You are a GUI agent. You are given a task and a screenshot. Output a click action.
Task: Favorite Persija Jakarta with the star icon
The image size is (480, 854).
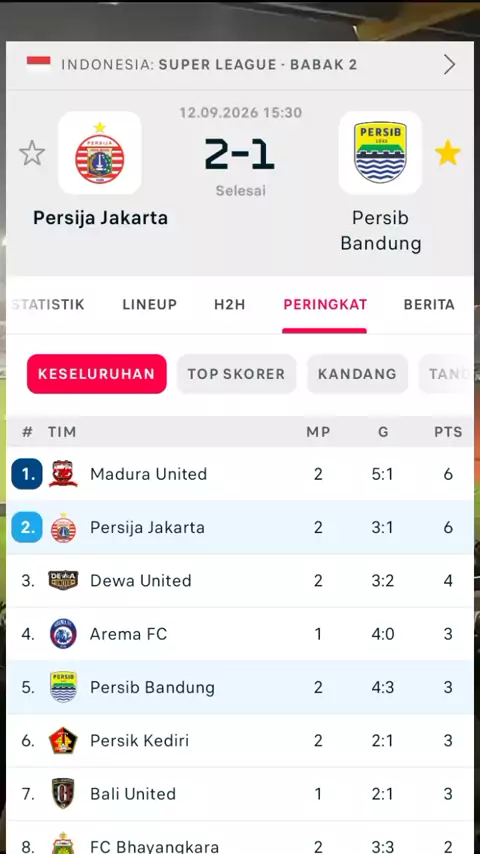pos(32,153)
